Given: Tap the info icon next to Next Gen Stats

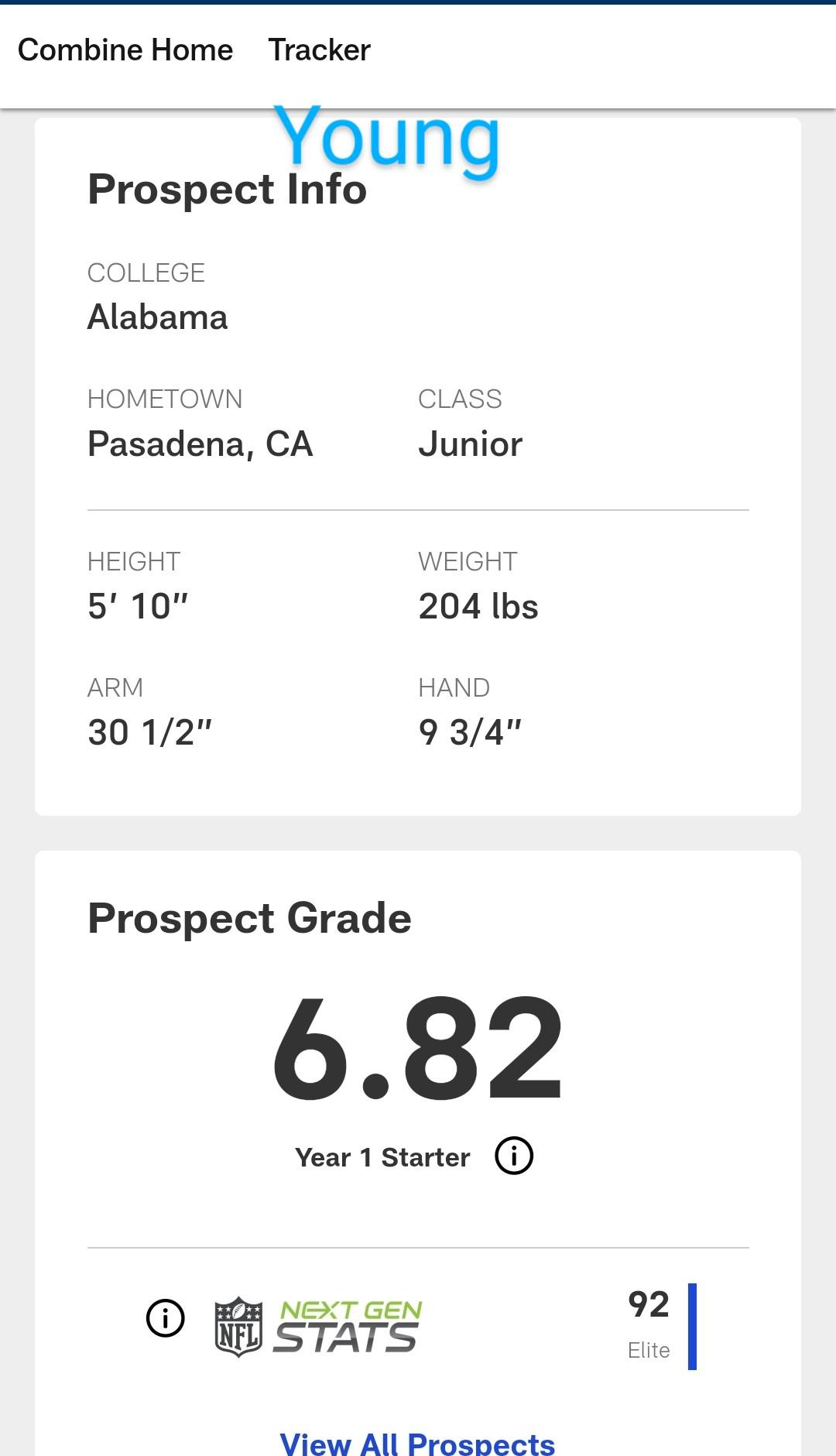Looking at the screenshot, I should [x=166, y=1317].
